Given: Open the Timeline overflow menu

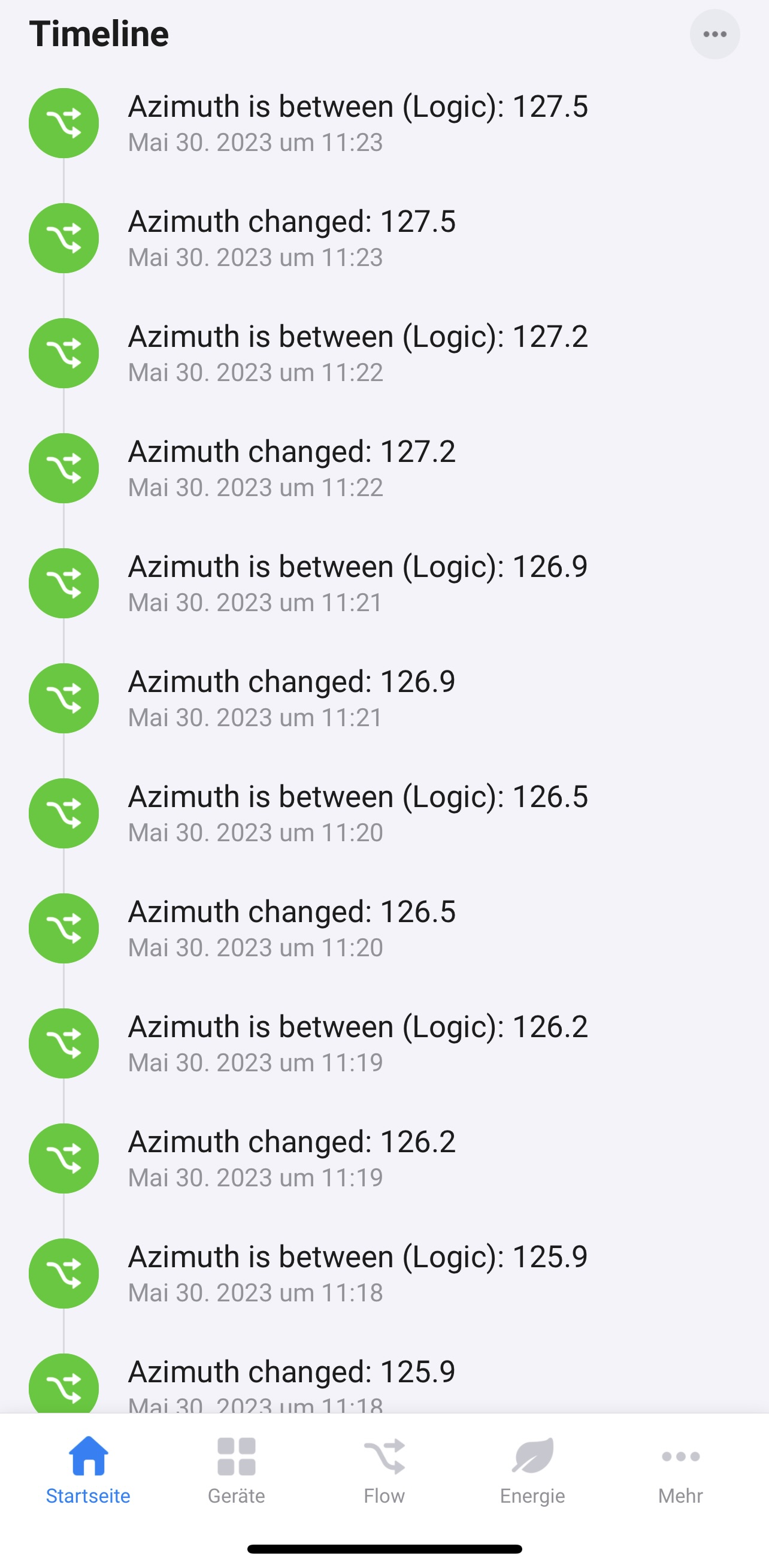Looking at the screenshot, I should (714, 34).
